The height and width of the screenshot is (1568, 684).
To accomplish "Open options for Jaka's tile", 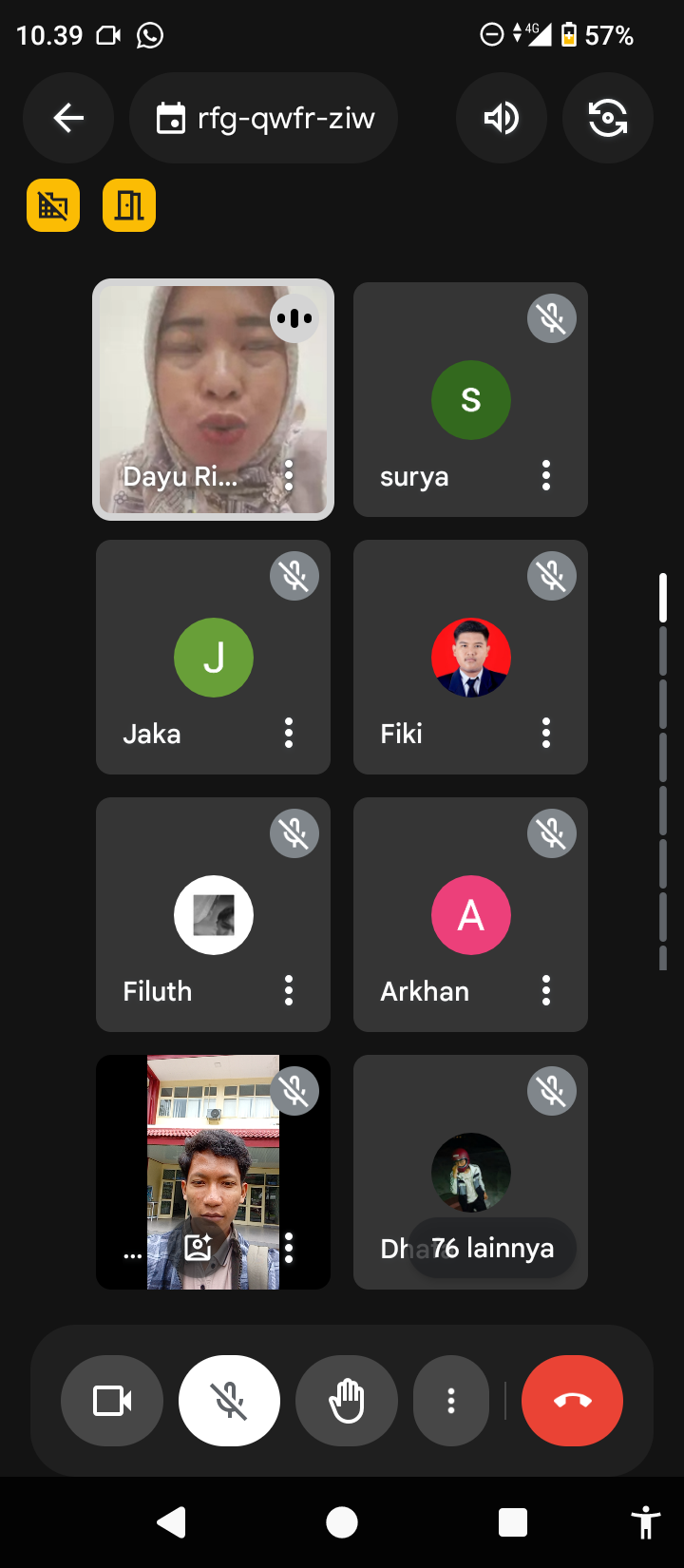I will 289,733.
